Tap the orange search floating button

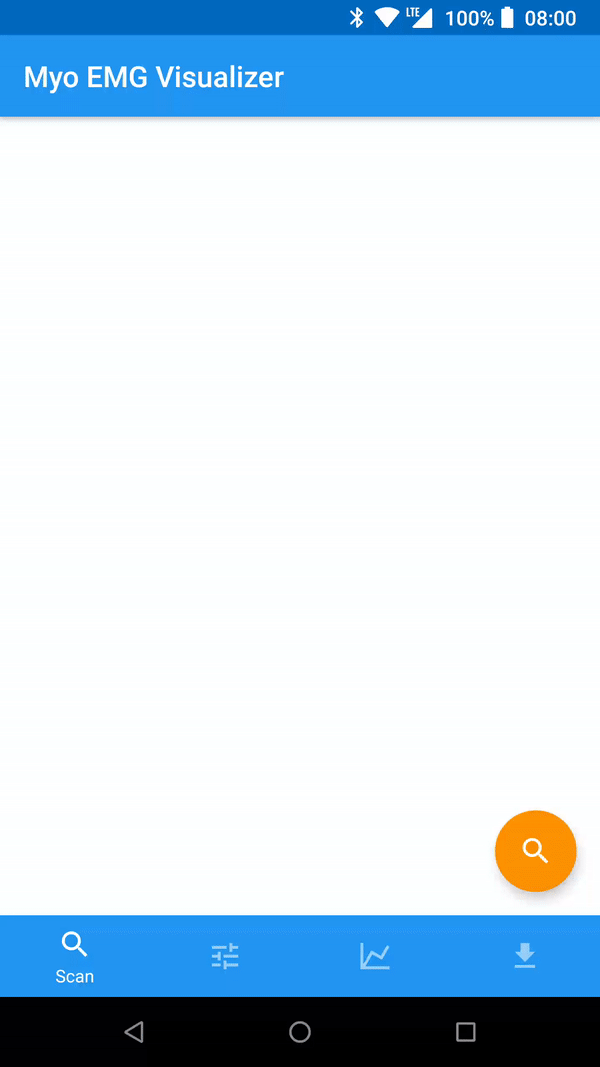coord(535,851)
